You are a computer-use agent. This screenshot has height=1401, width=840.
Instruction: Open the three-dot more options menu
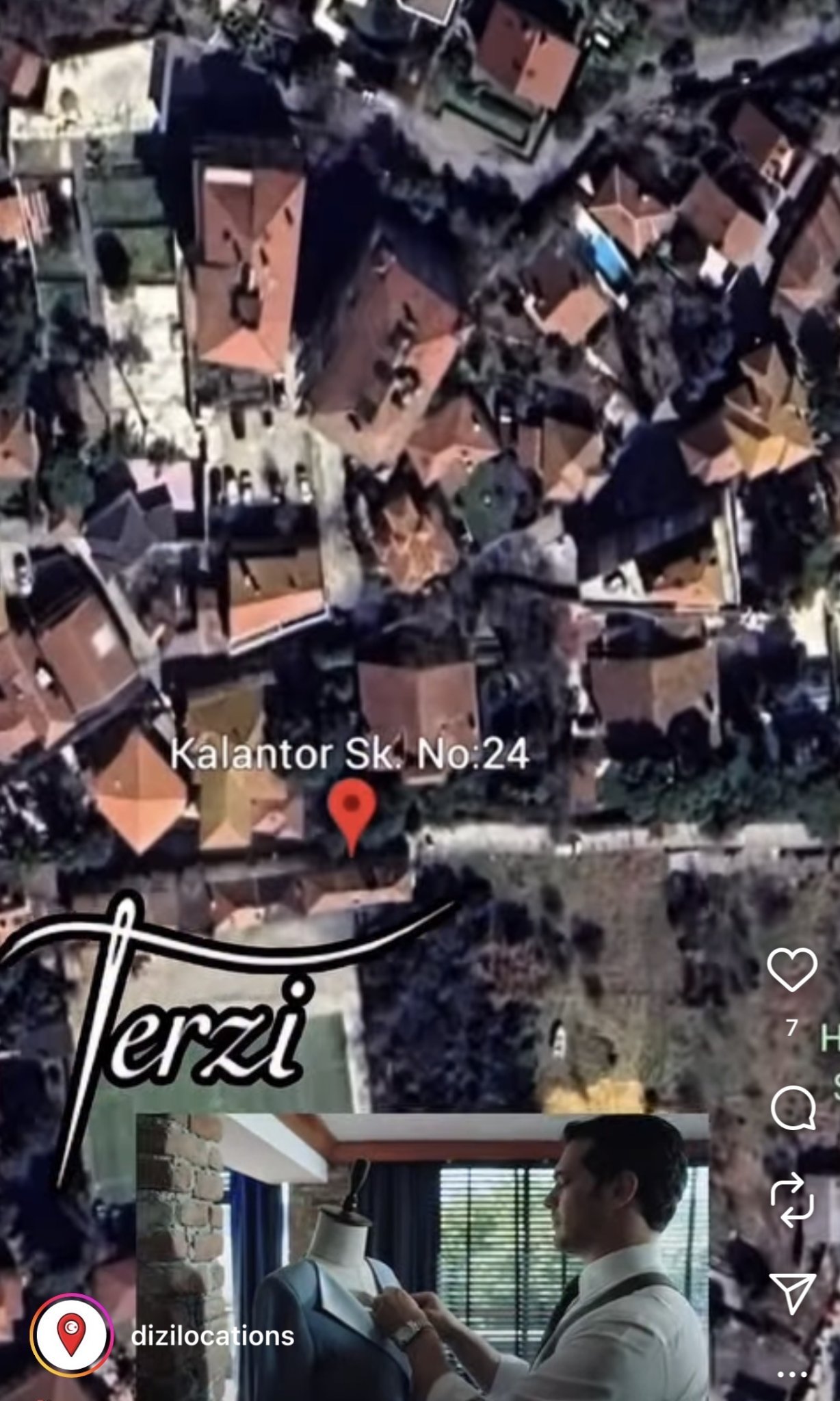tap(792, 1374)
